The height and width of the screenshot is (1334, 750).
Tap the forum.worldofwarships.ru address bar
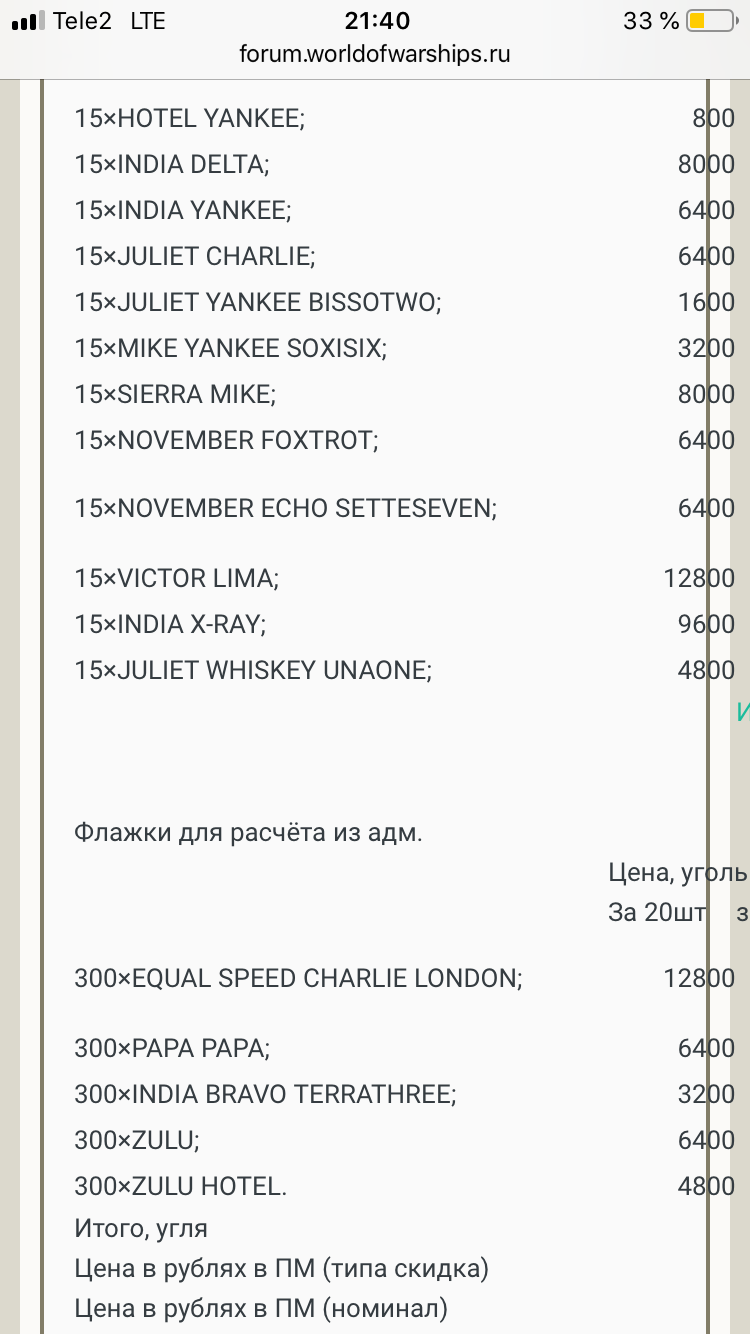click(375, 55)
